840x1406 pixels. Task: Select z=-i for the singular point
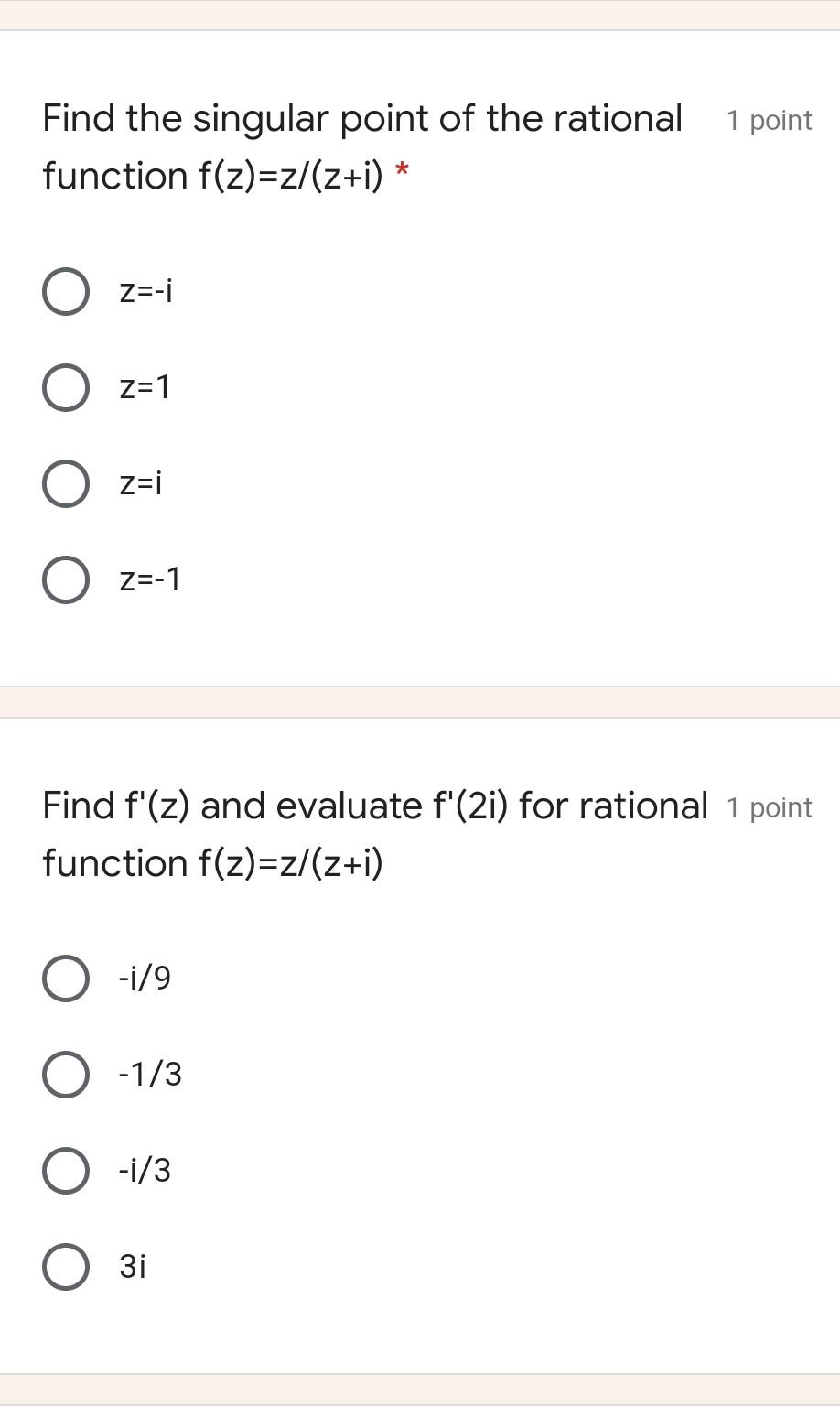(66, 292)
